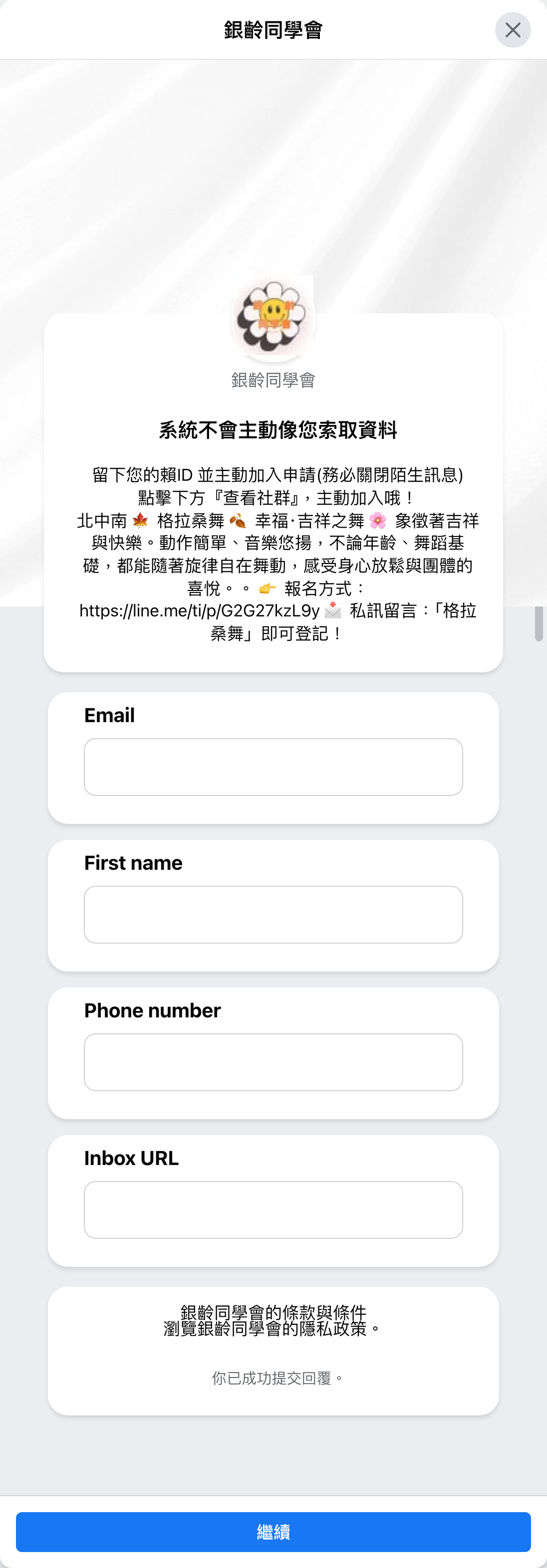547x1568 pixels.
Task: Click the 銀齡同學會 name under the avatar
Action: point(273,379)
